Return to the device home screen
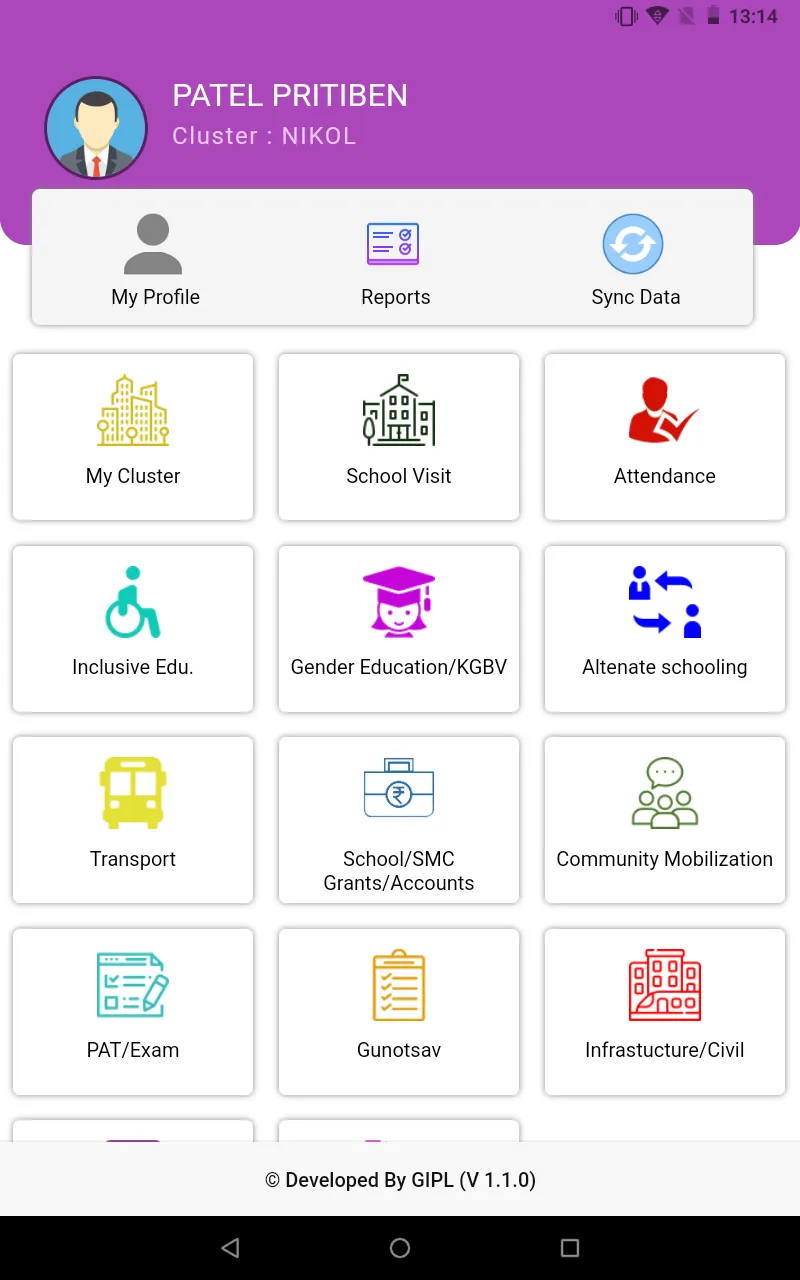Image resolution: width=800 pixels, height=1280 pixels. pyautogui.click(x=400, y=1248)
